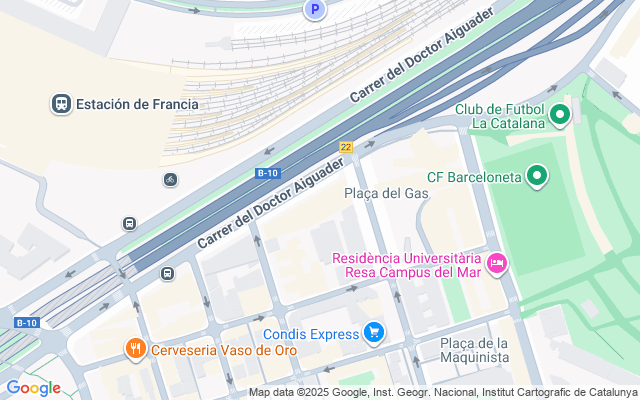Open the Estación de Francia station marker

[62, 104]
